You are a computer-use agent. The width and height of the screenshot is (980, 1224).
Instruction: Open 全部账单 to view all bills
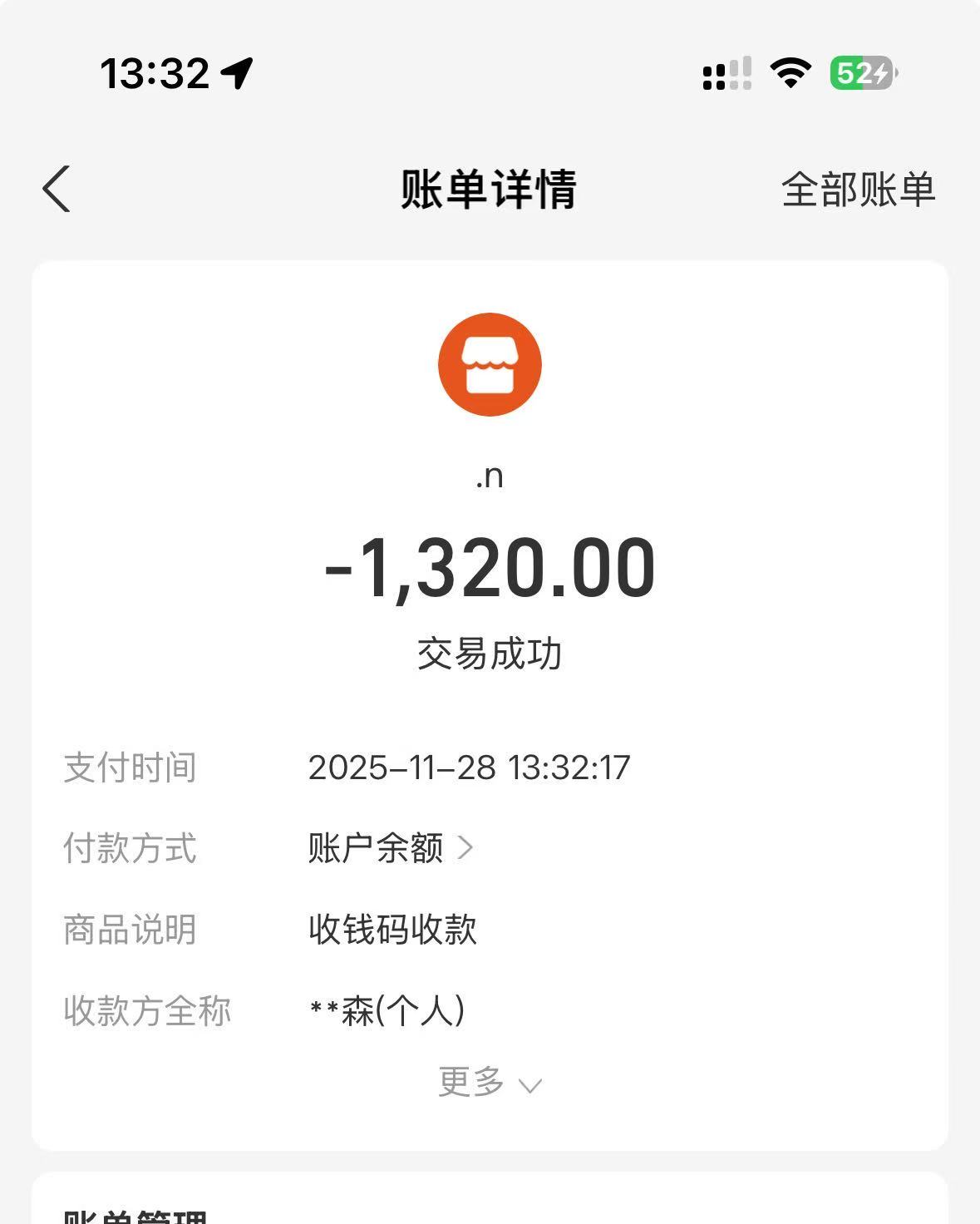(858, 190)
